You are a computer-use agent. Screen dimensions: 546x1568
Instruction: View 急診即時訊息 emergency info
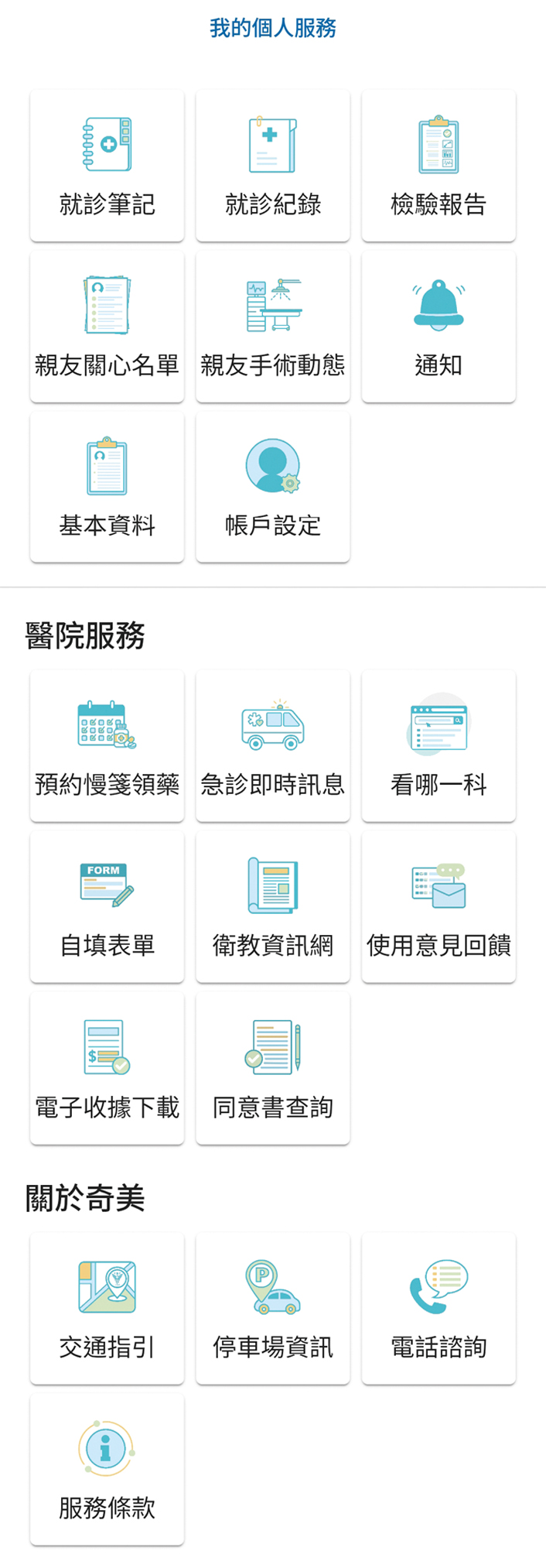pos(272,746)
